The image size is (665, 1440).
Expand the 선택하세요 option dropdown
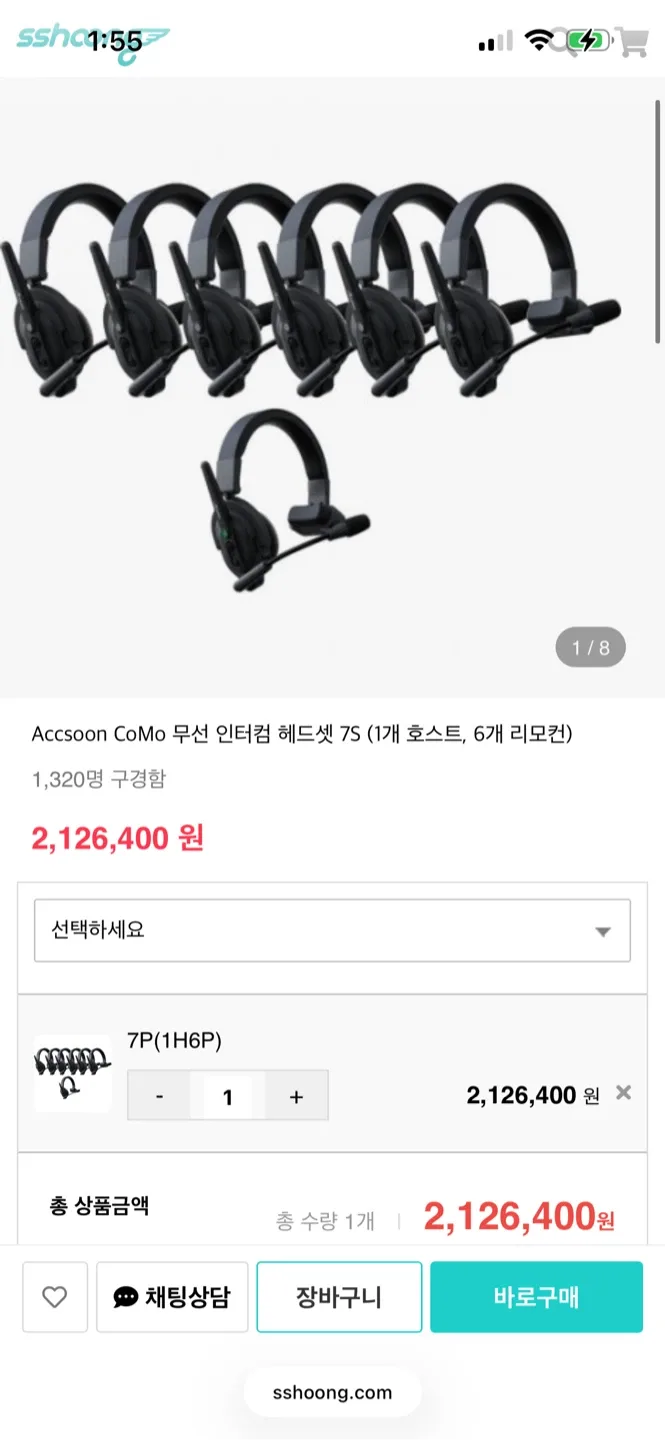tap(332, 930)
